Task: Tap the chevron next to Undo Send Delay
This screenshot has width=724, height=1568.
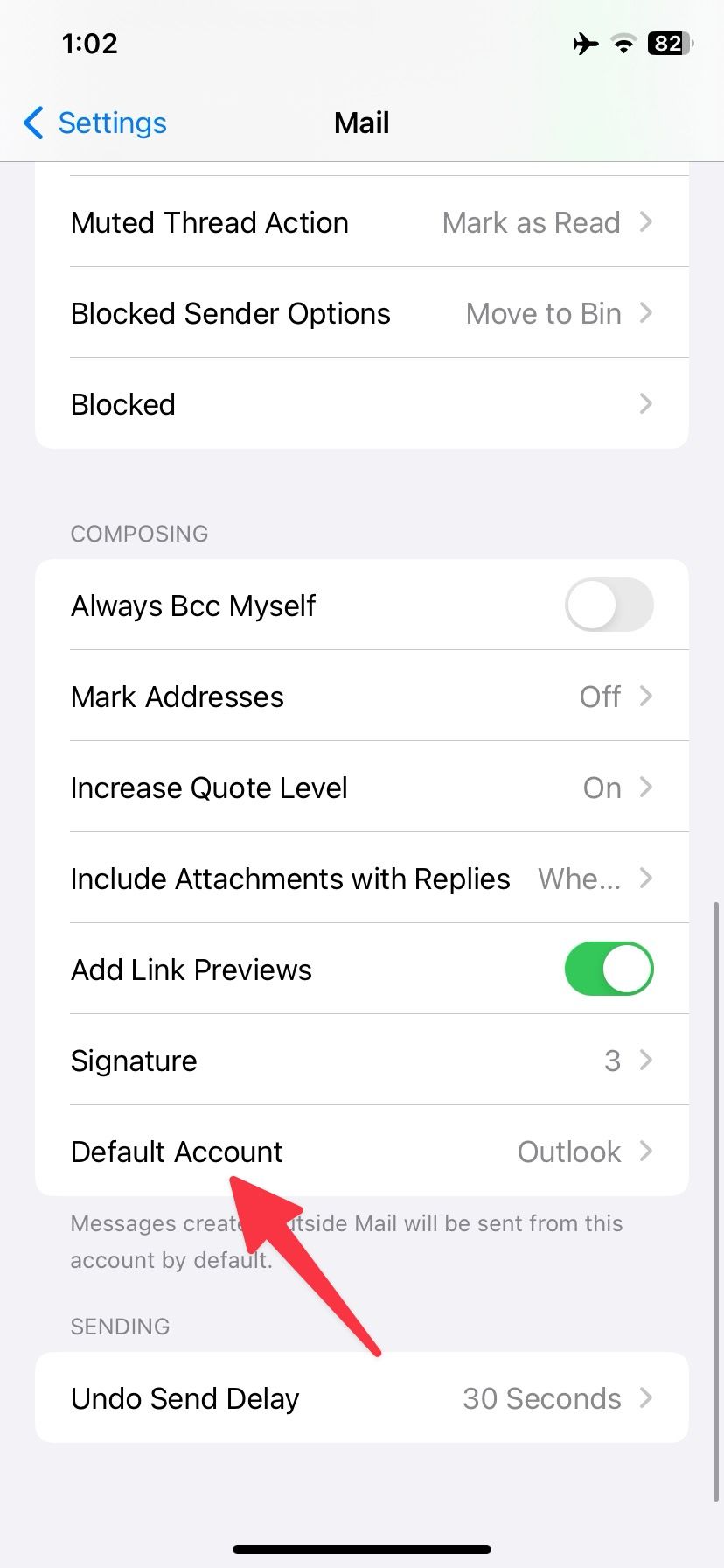Action: pyautogui.click(x=646, y=1398)
